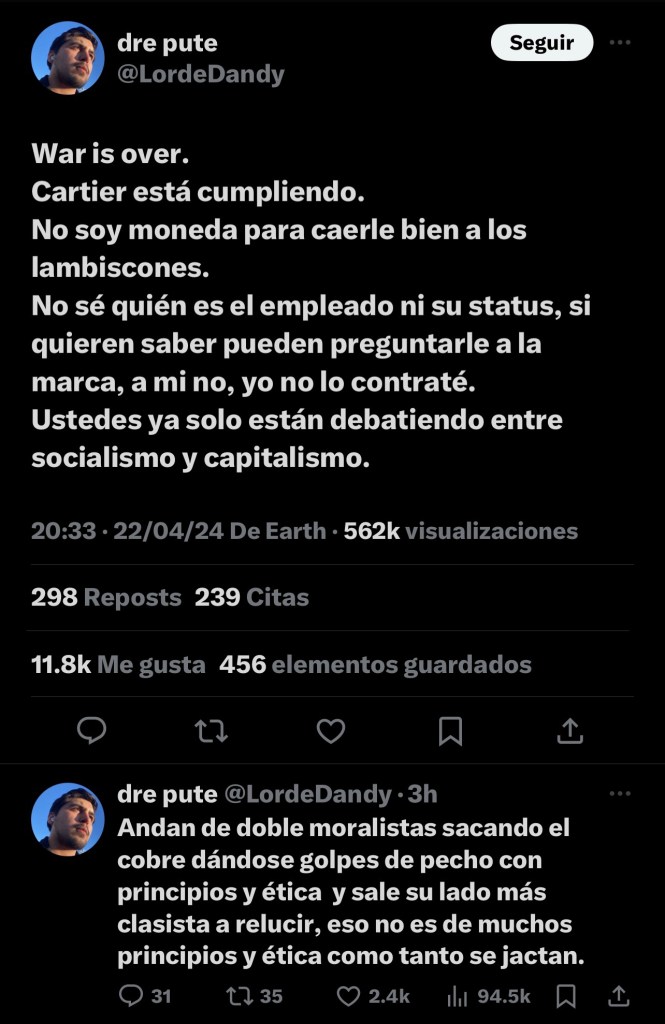665x1024 pixels.
Task: Repost the main post
Action: coord(211,732)
